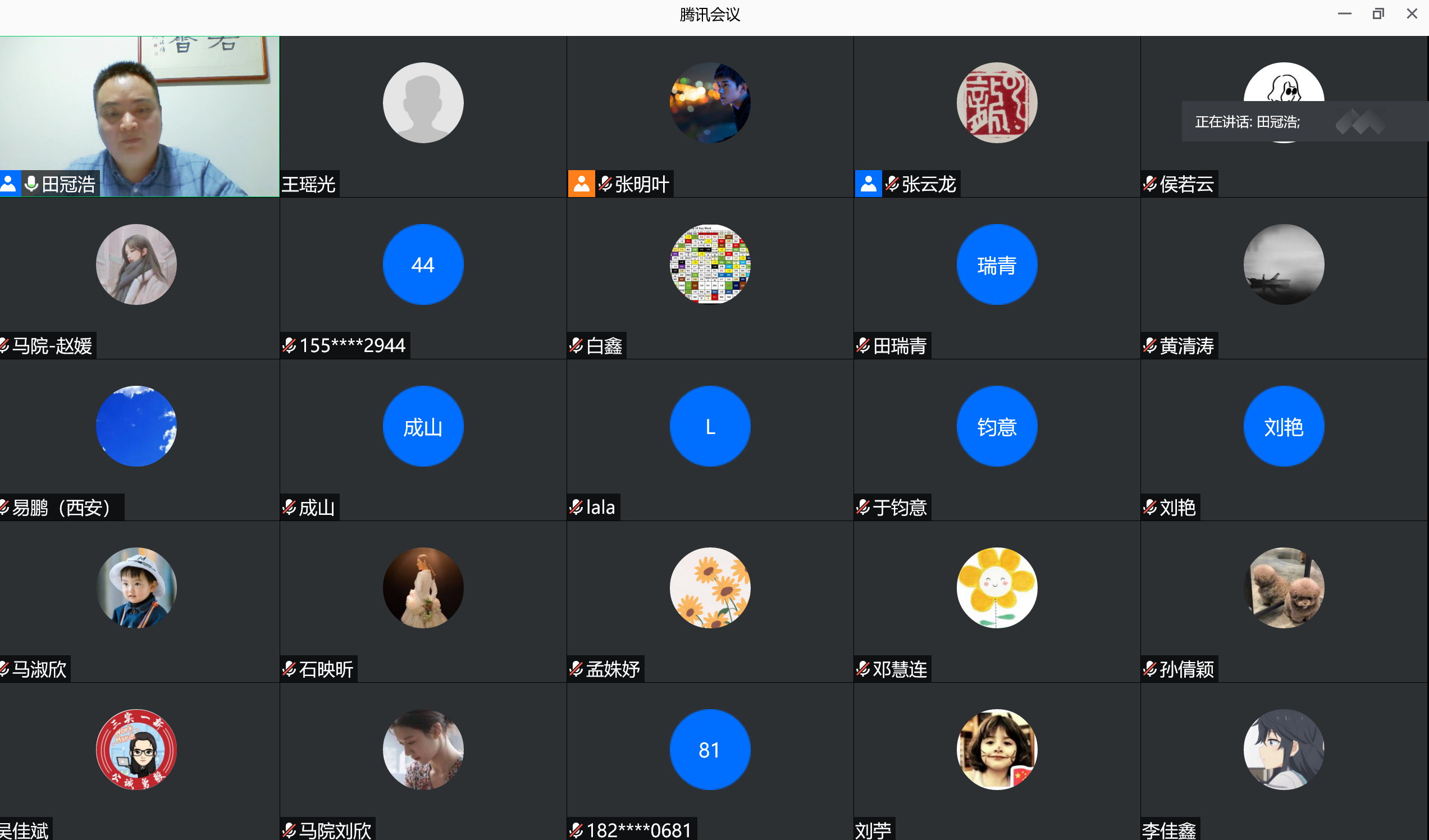
Task: Choose 田瑞青's participant tile
Action: pos(996,278)
